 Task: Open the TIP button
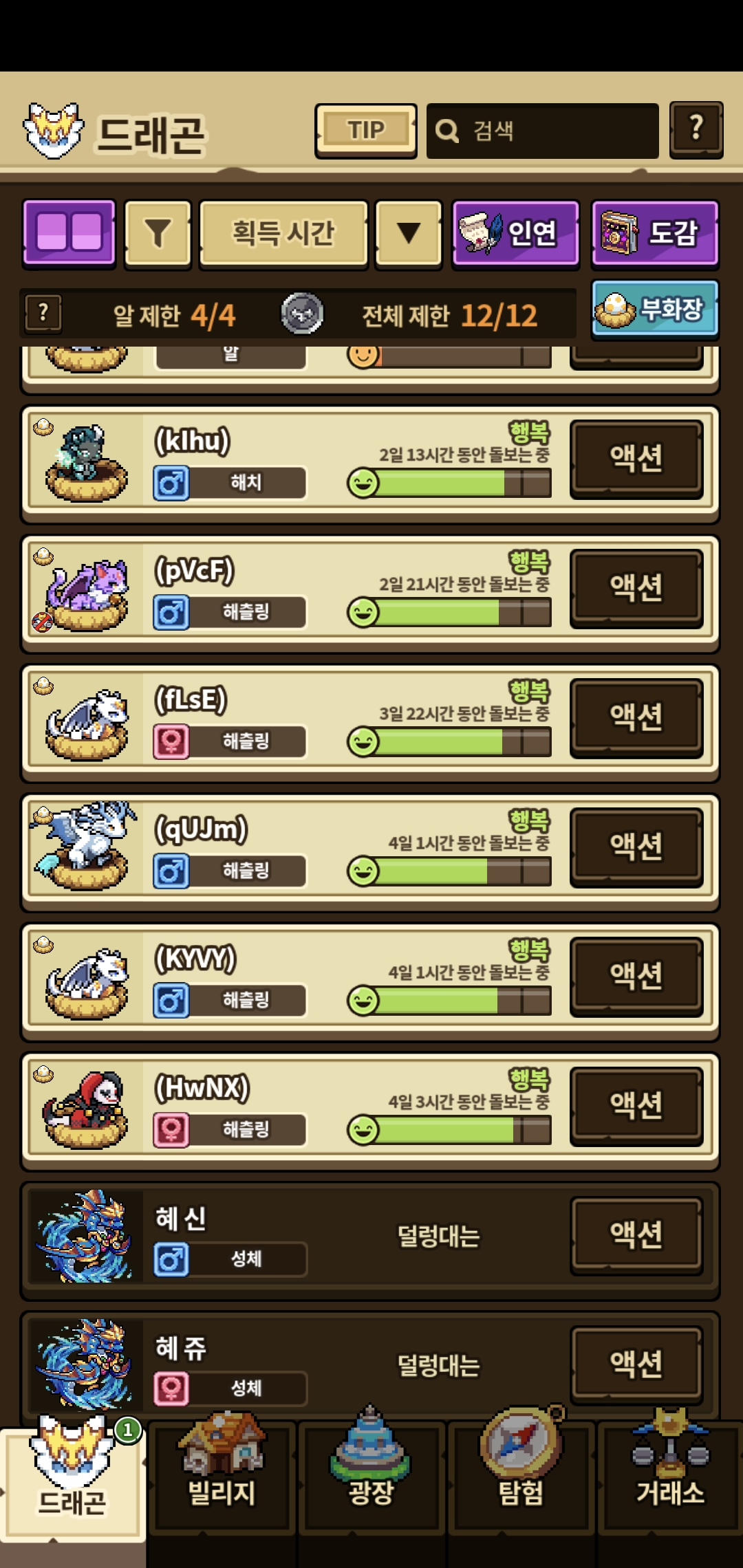365,130
